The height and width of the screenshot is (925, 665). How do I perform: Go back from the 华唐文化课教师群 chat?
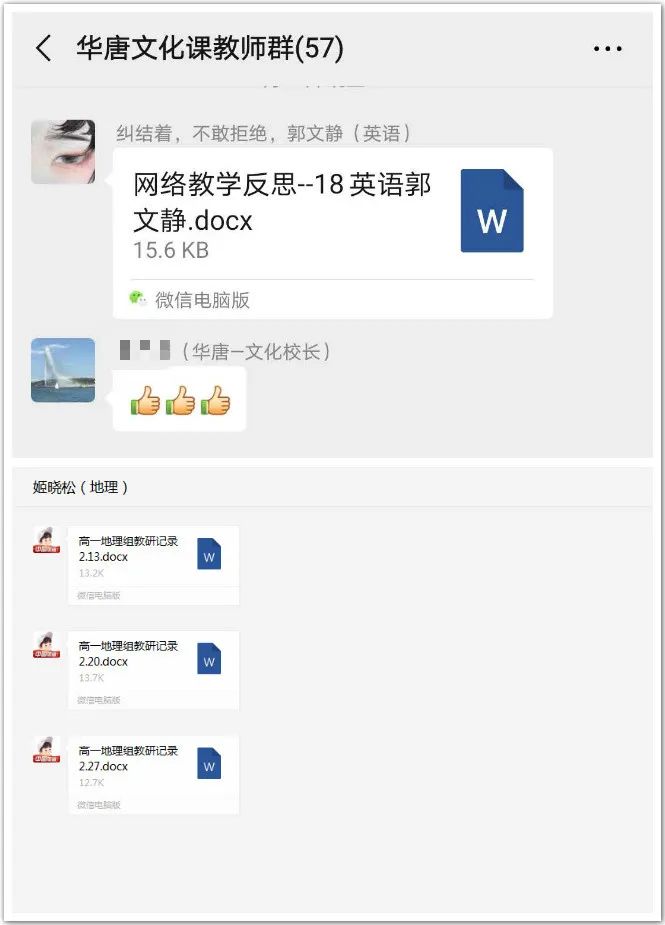tap(43, 48)
